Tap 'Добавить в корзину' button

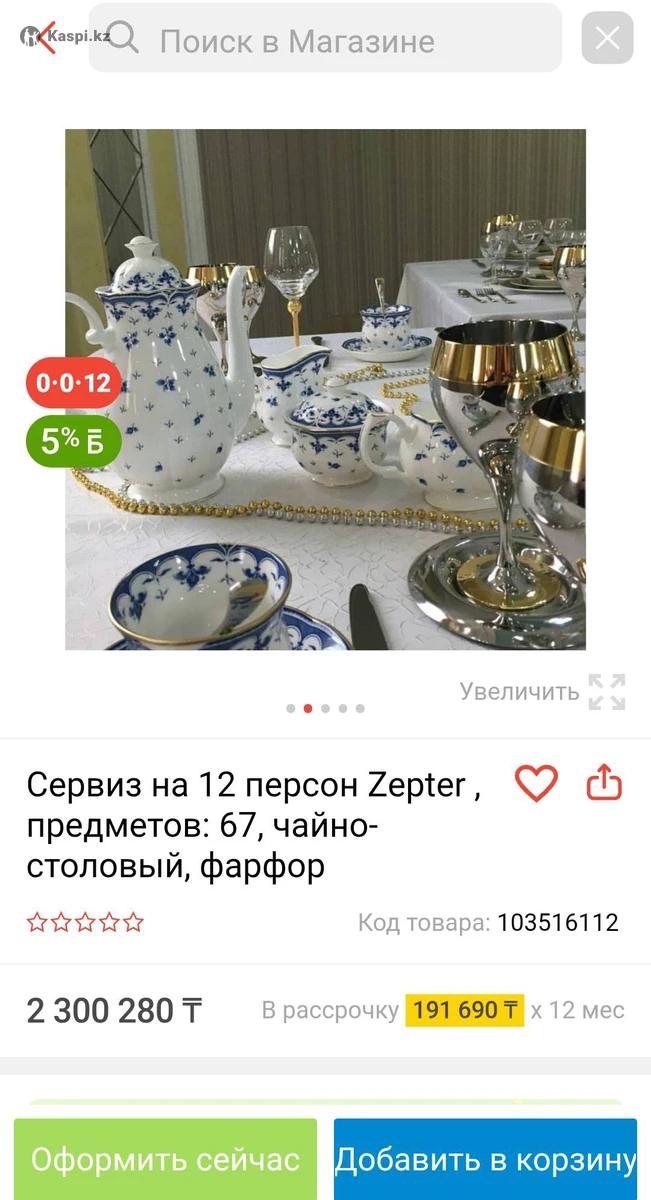tap(485, 1159)
